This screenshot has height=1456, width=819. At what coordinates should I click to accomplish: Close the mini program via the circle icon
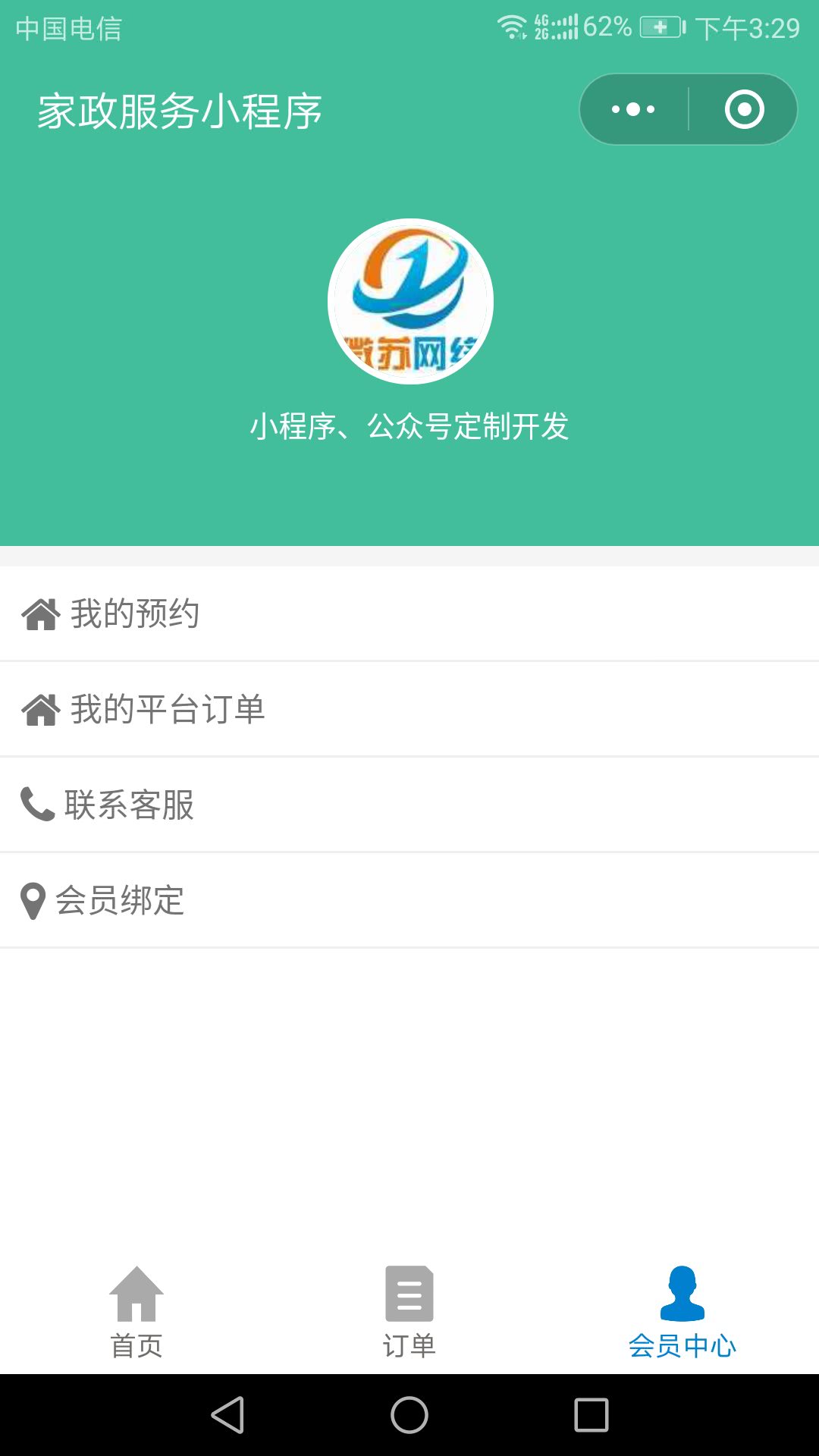[744, 109]
